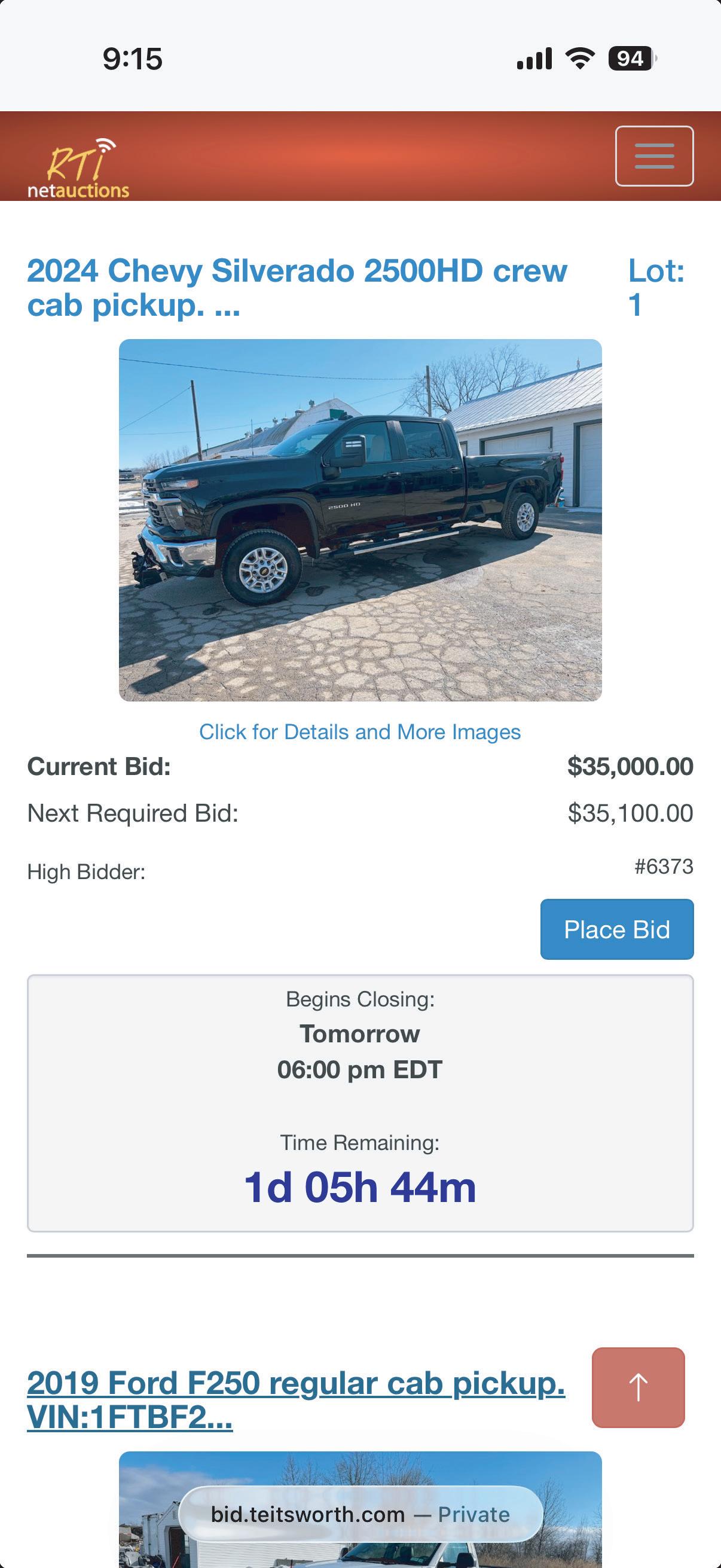The image size is (721, 1568).
Task: Tap Click for Details and More Images
Action: pyautogui.click(x=359, y=731)
